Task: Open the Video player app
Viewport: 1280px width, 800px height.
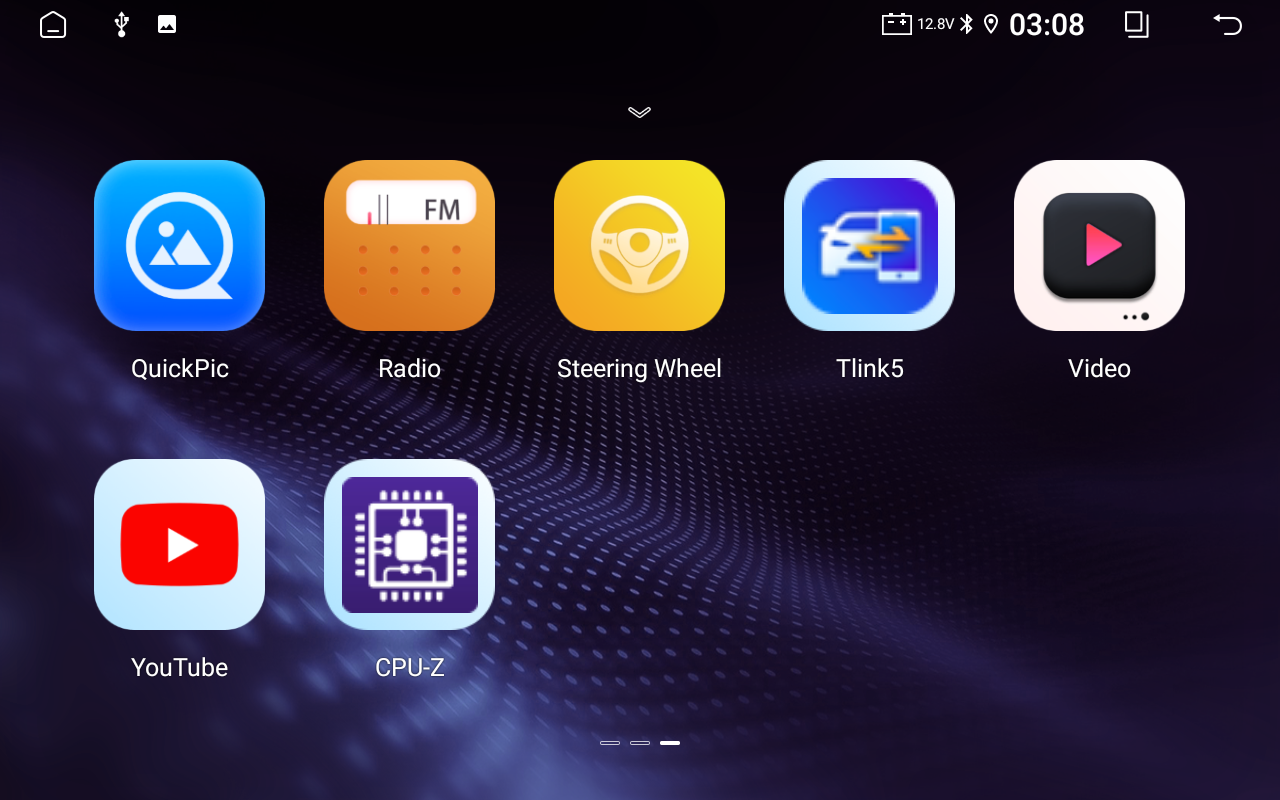Action: [1099, 246]
